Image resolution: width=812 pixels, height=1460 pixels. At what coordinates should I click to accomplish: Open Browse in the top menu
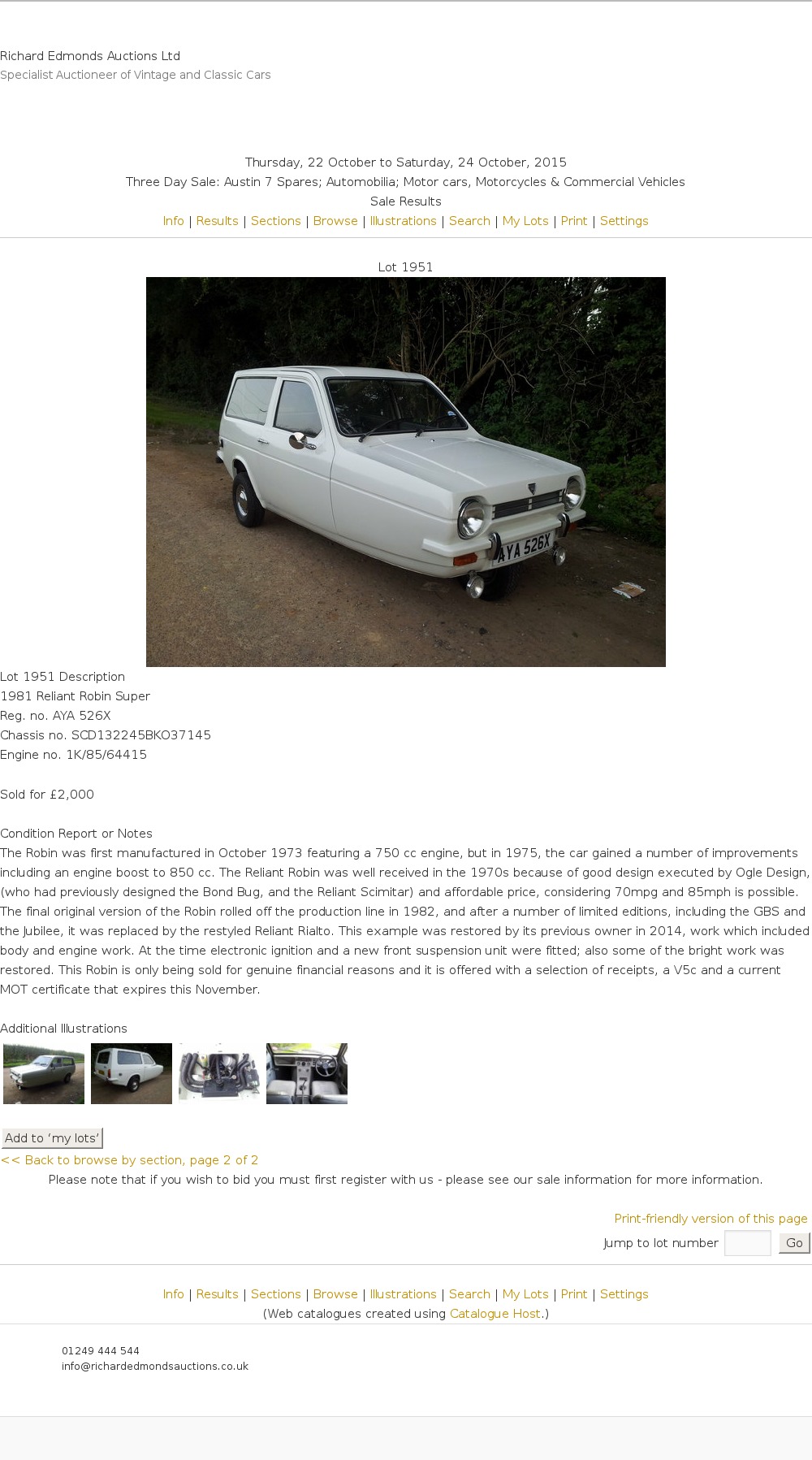335,221
